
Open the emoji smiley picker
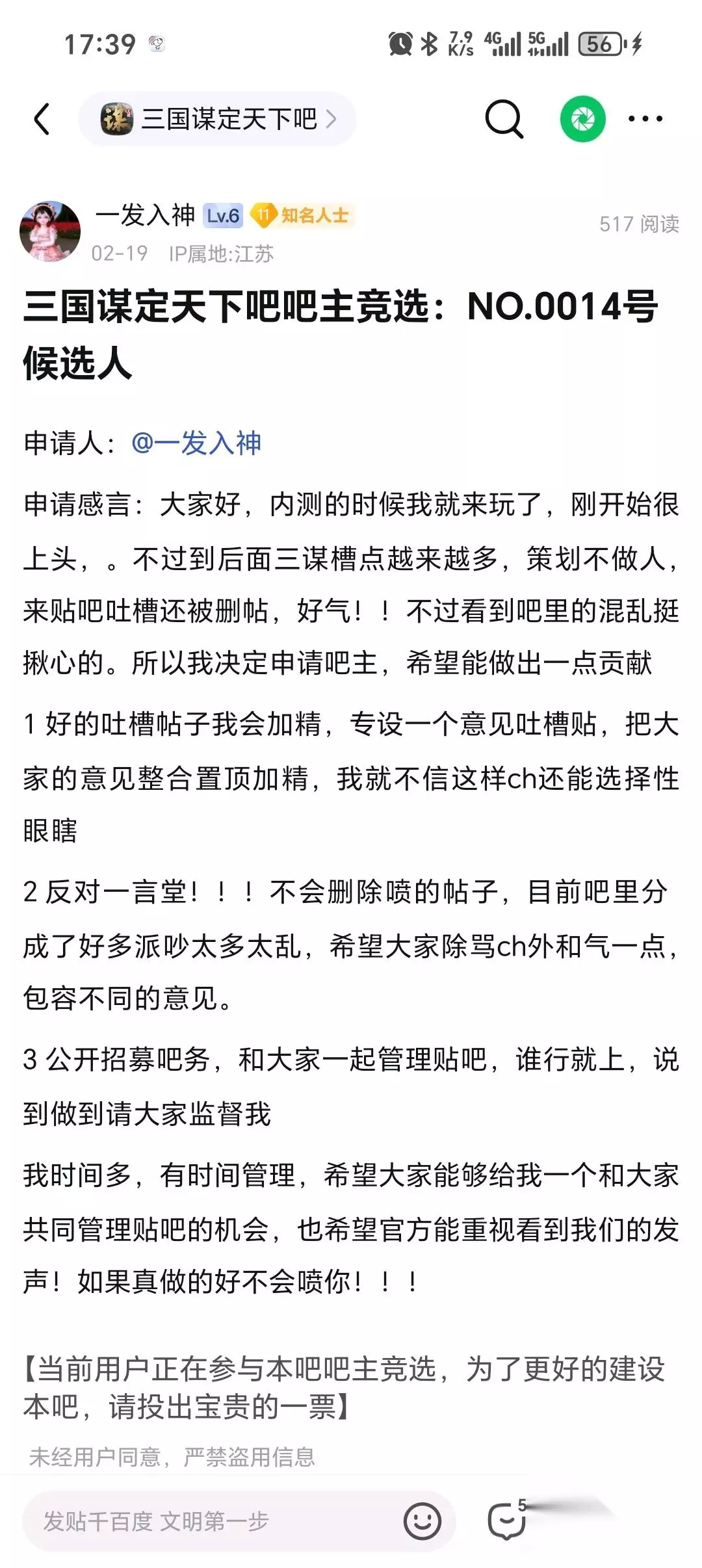point(422,1521)
